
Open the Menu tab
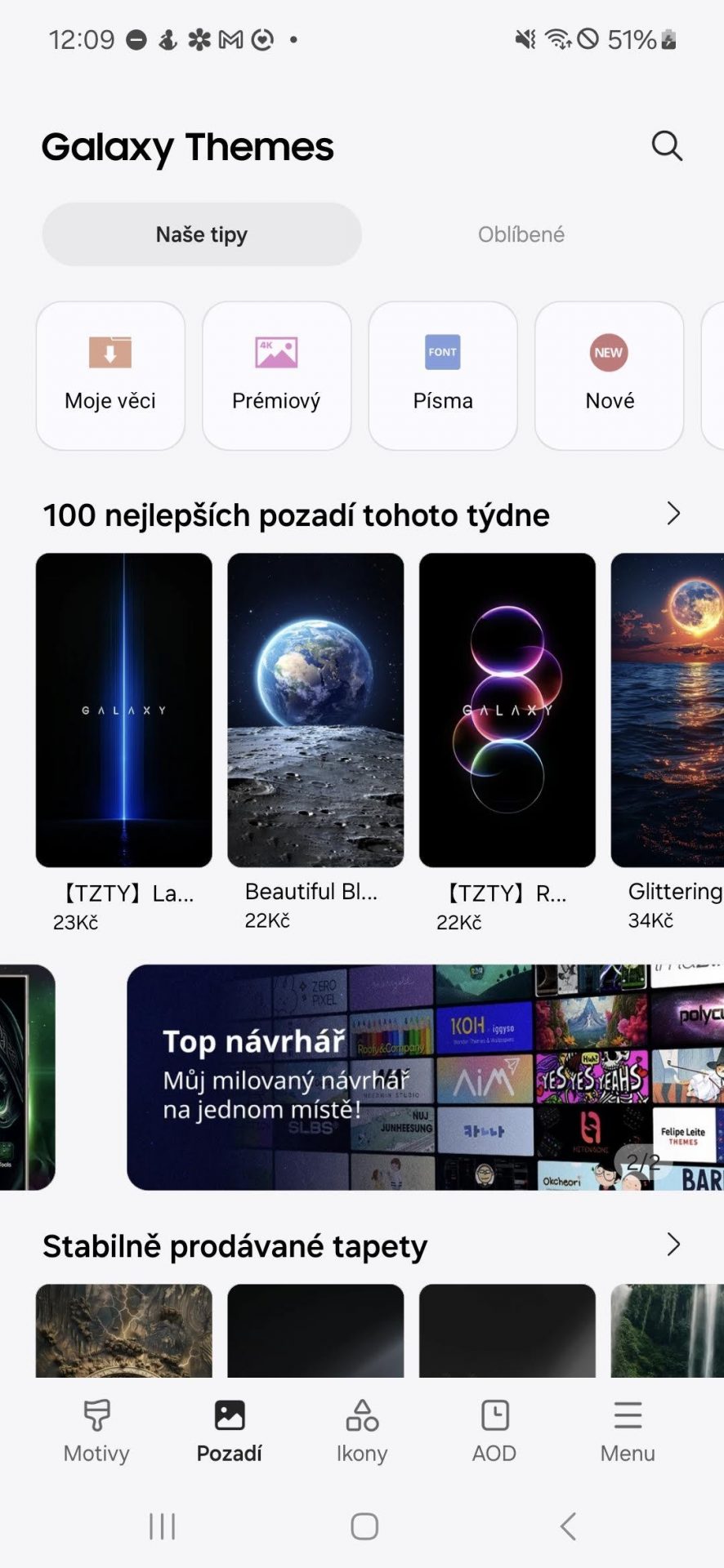pos(628,1431)
